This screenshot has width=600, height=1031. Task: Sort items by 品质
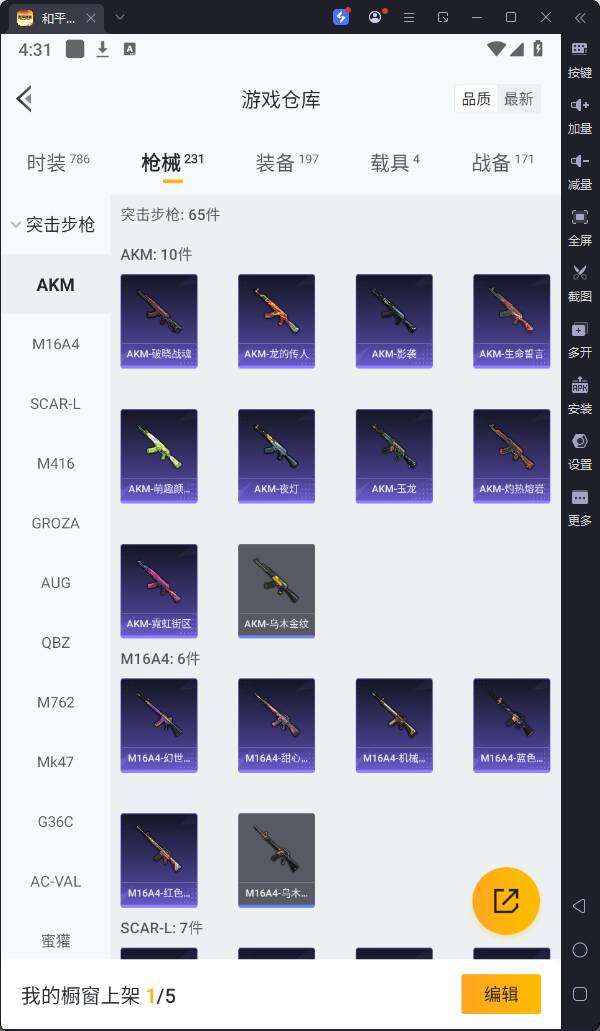pos(476,98)
